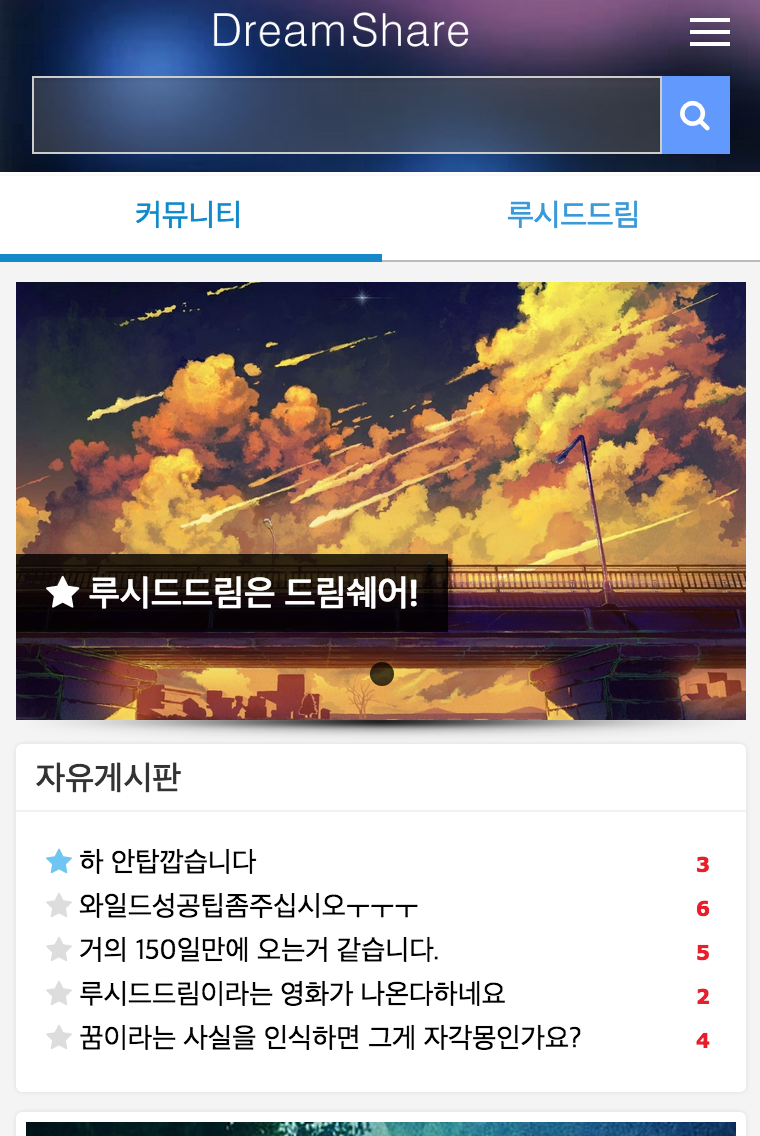
Task: Switch to the 루시드드림 tab
Action: pos(572,214)
